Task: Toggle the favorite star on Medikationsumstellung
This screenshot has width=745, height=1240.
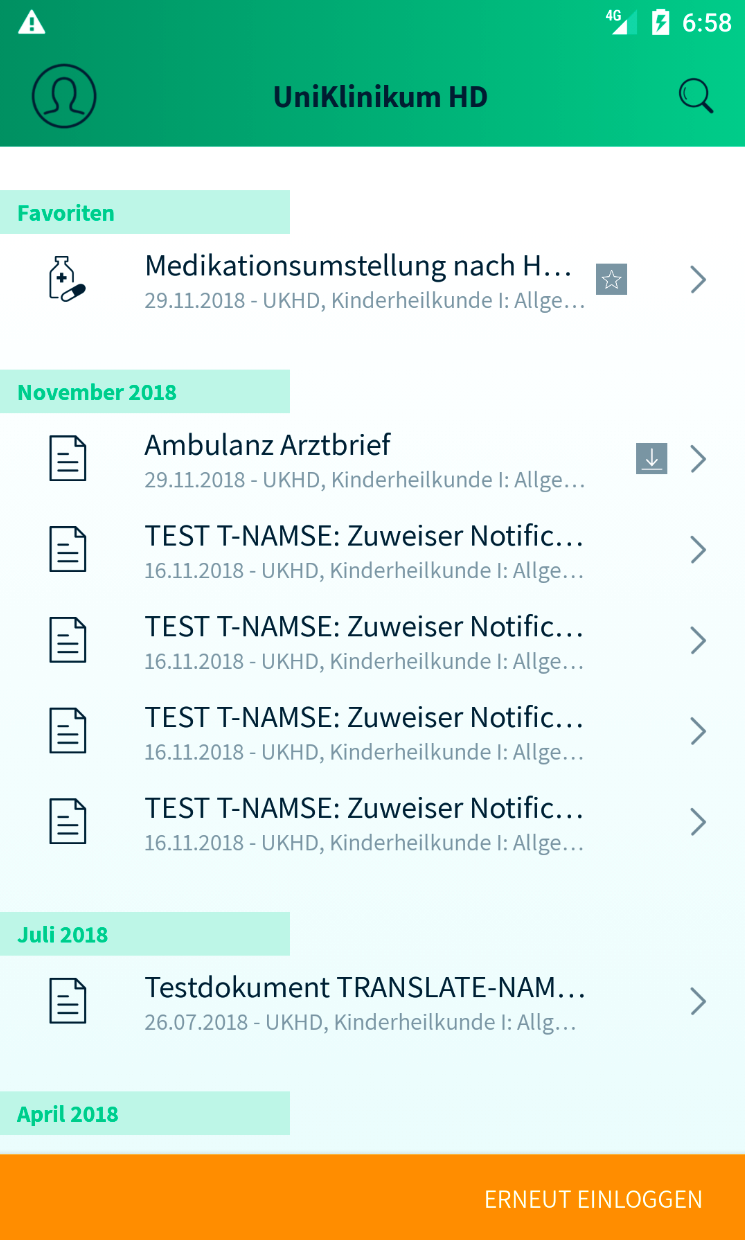Action: [611, 280]
